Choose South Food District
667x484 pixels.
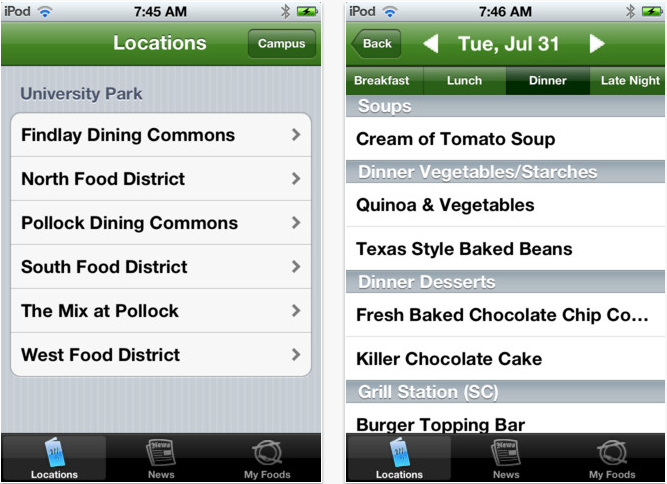(x=161, y=267)
